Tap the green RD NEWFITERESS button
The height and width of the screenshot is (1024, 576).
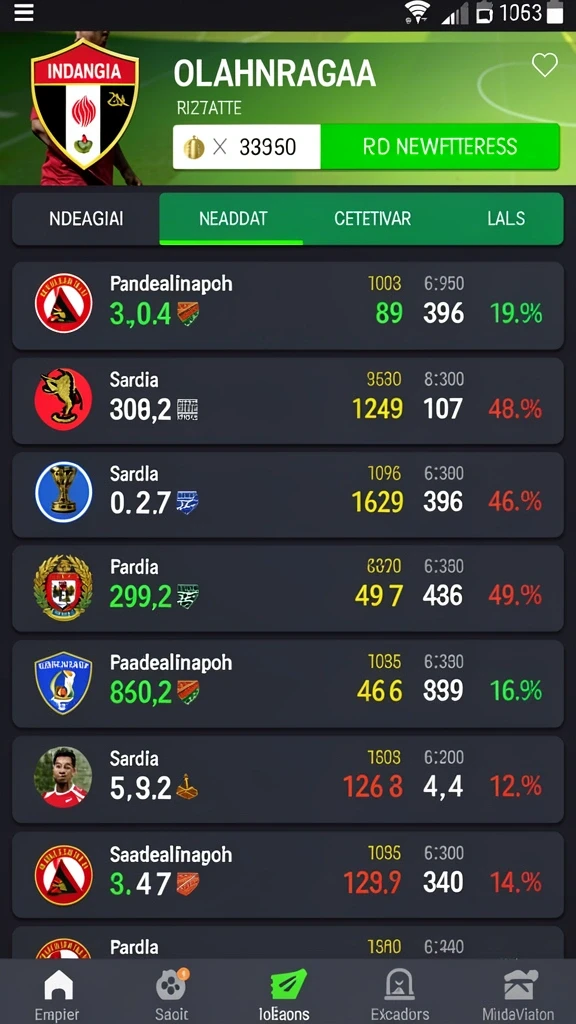click(x=440, y=146)
